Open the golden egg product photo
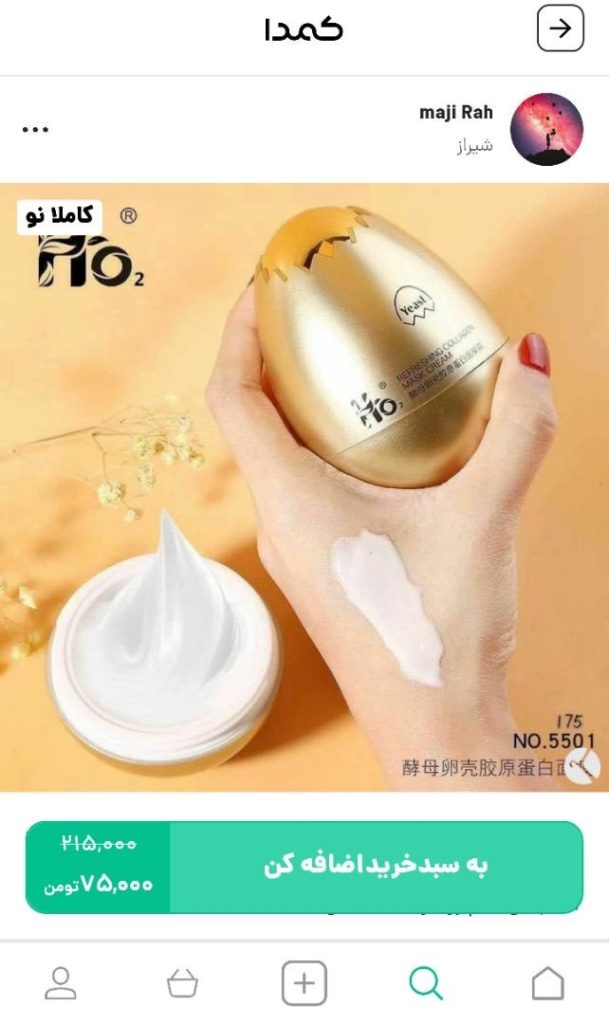 coord(304,487)
